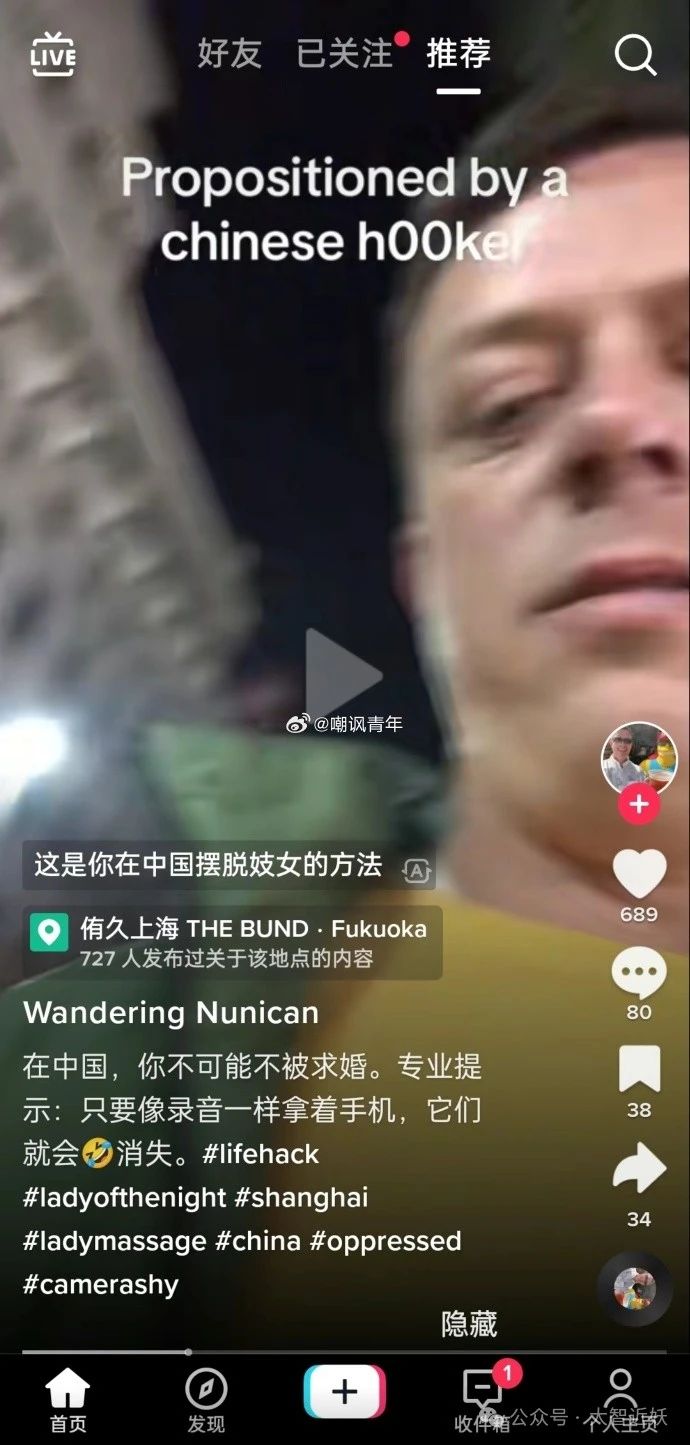Open the Wandering Nunican username
Viewport: 690px width, 1445px height.
pyautogui.click(x=171, y=1013)
